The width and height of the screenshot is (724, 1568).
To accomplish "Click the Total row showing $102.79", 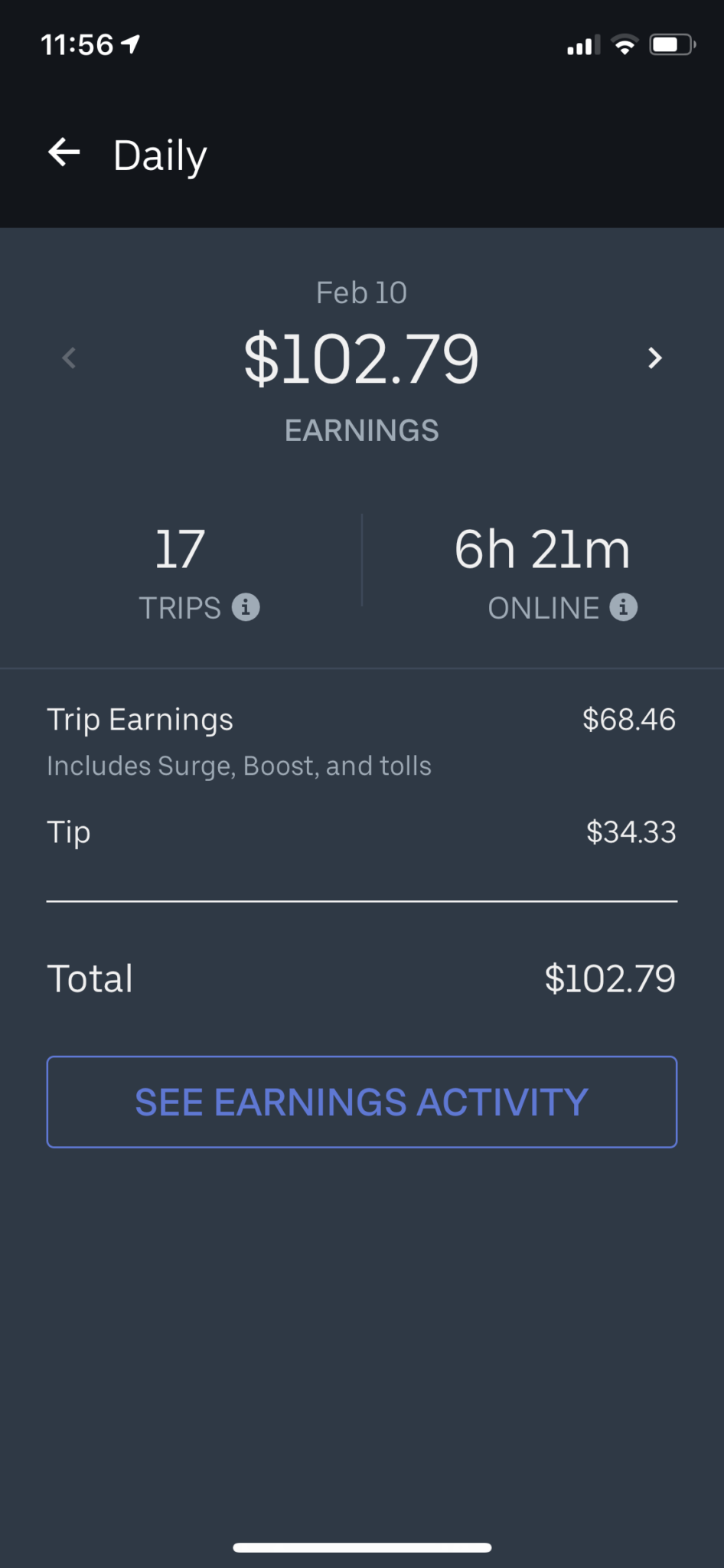I will click(x=361, y=978).
